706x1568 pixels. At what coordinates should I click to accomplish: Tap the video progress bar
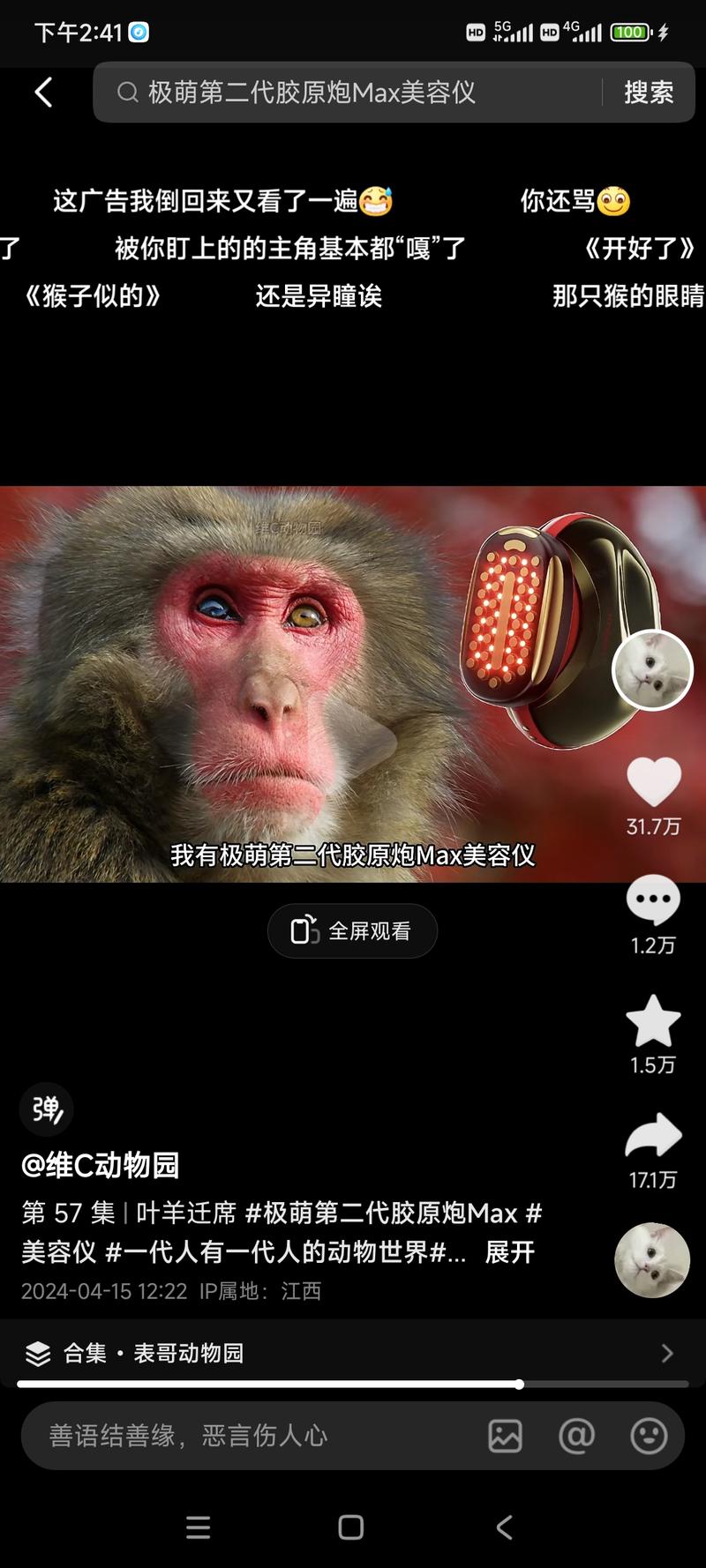click(353, 1385)
